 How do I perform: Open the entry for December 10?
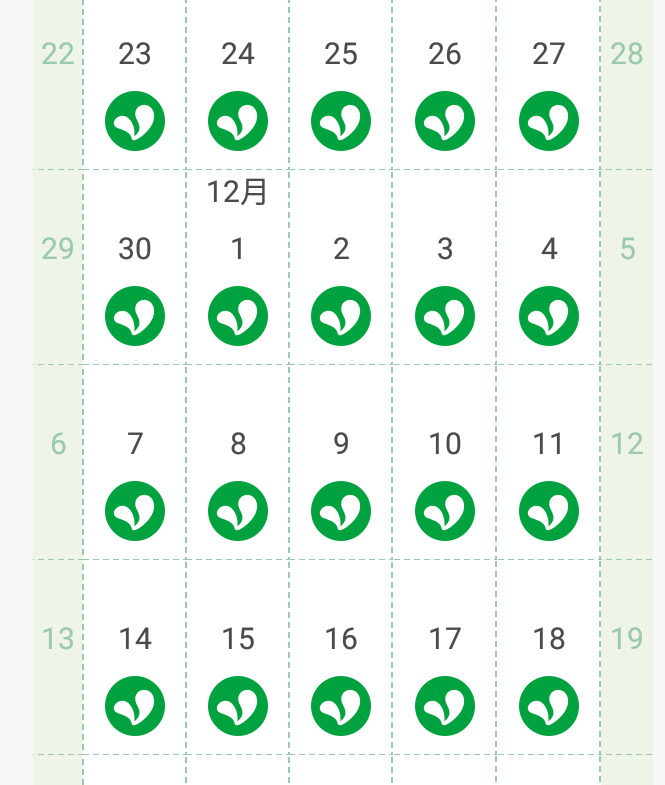[x=445, y=511]
